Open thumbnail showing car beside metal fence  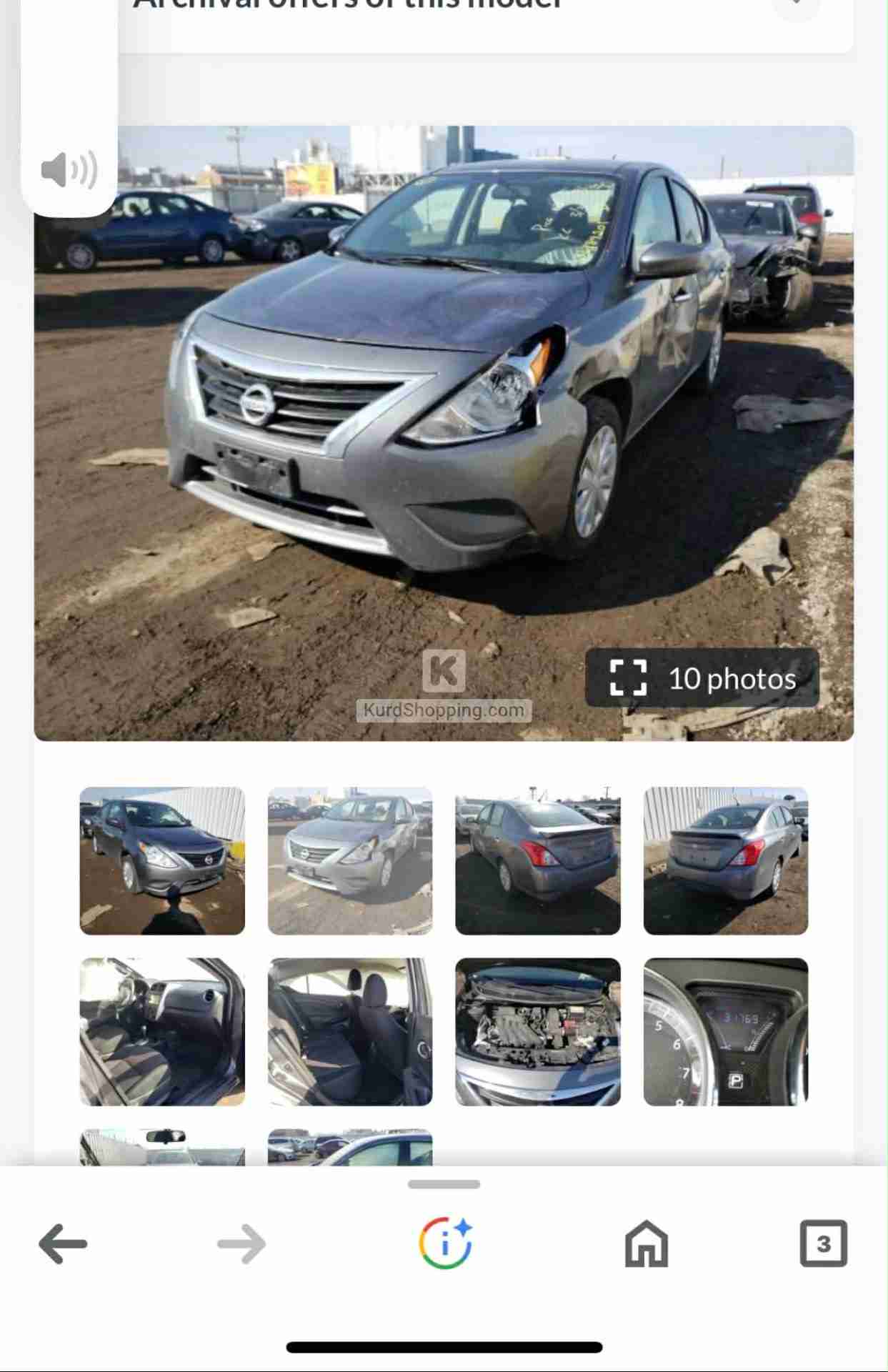pyautogui.click(x=162, y=860)
